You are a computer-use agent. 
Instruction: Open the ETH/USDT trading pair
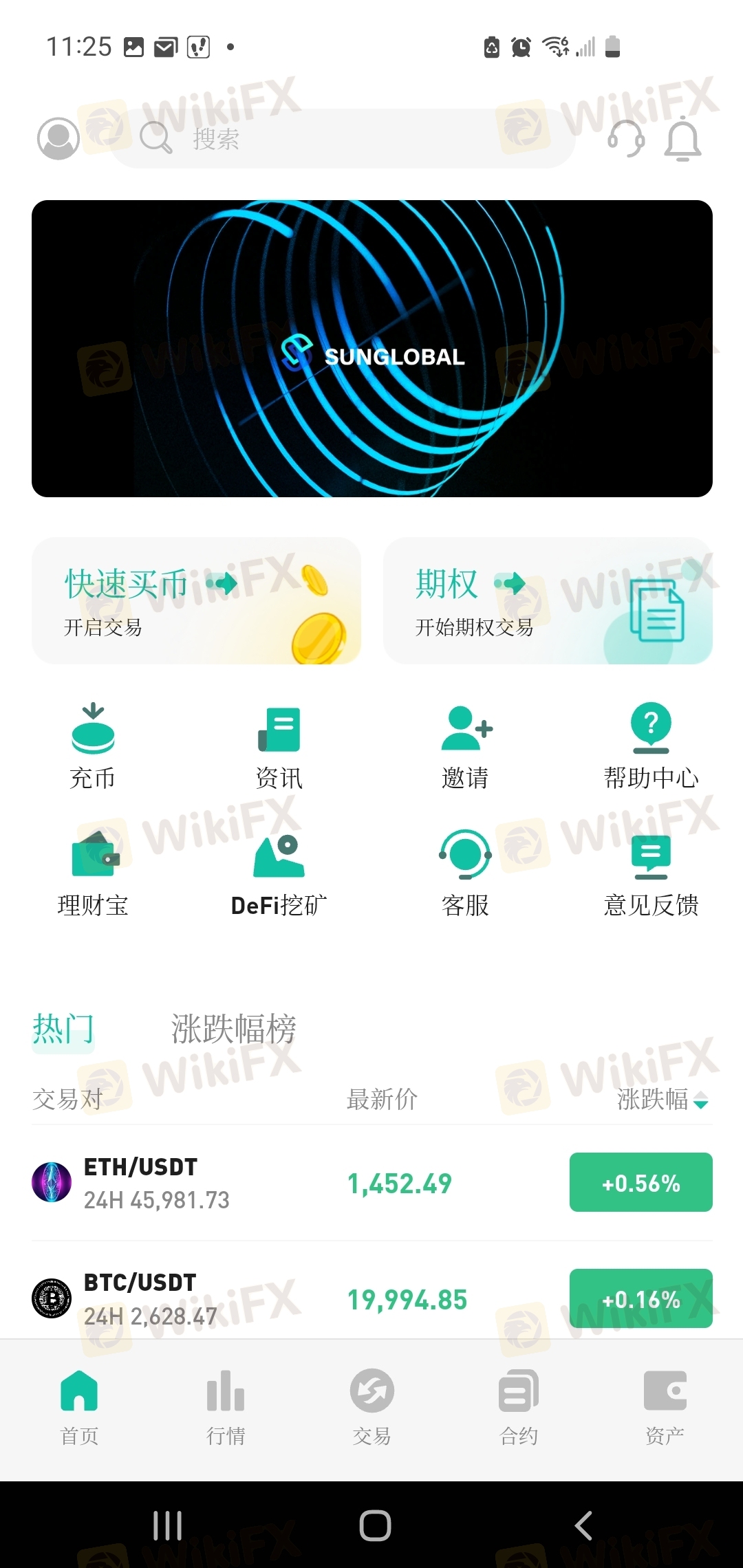[x=275, y=1183]
